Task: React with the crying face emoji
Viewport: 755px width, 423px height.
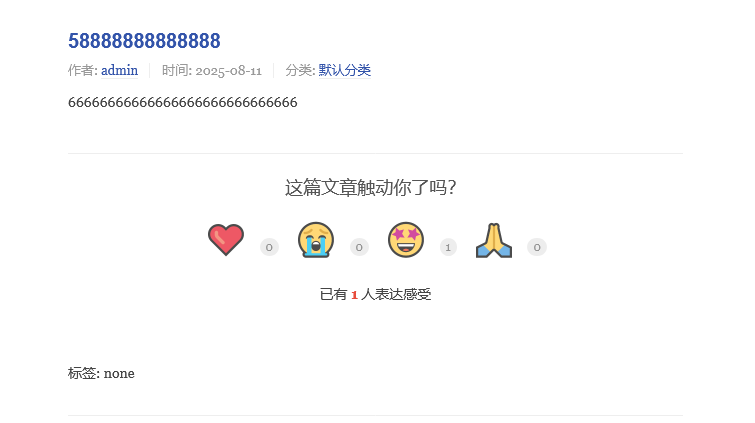Action: [316, 240]
